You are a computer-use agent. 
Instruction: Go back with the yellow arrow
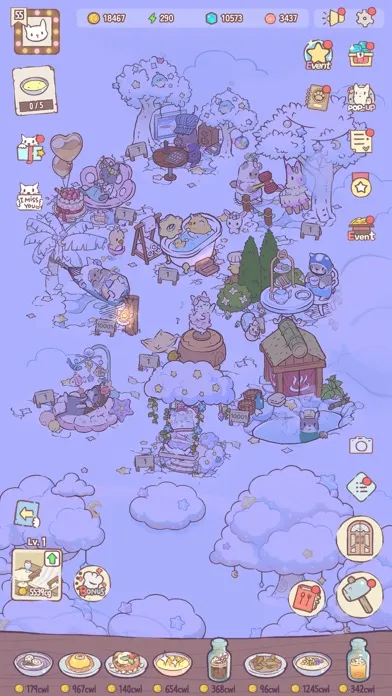28,514
